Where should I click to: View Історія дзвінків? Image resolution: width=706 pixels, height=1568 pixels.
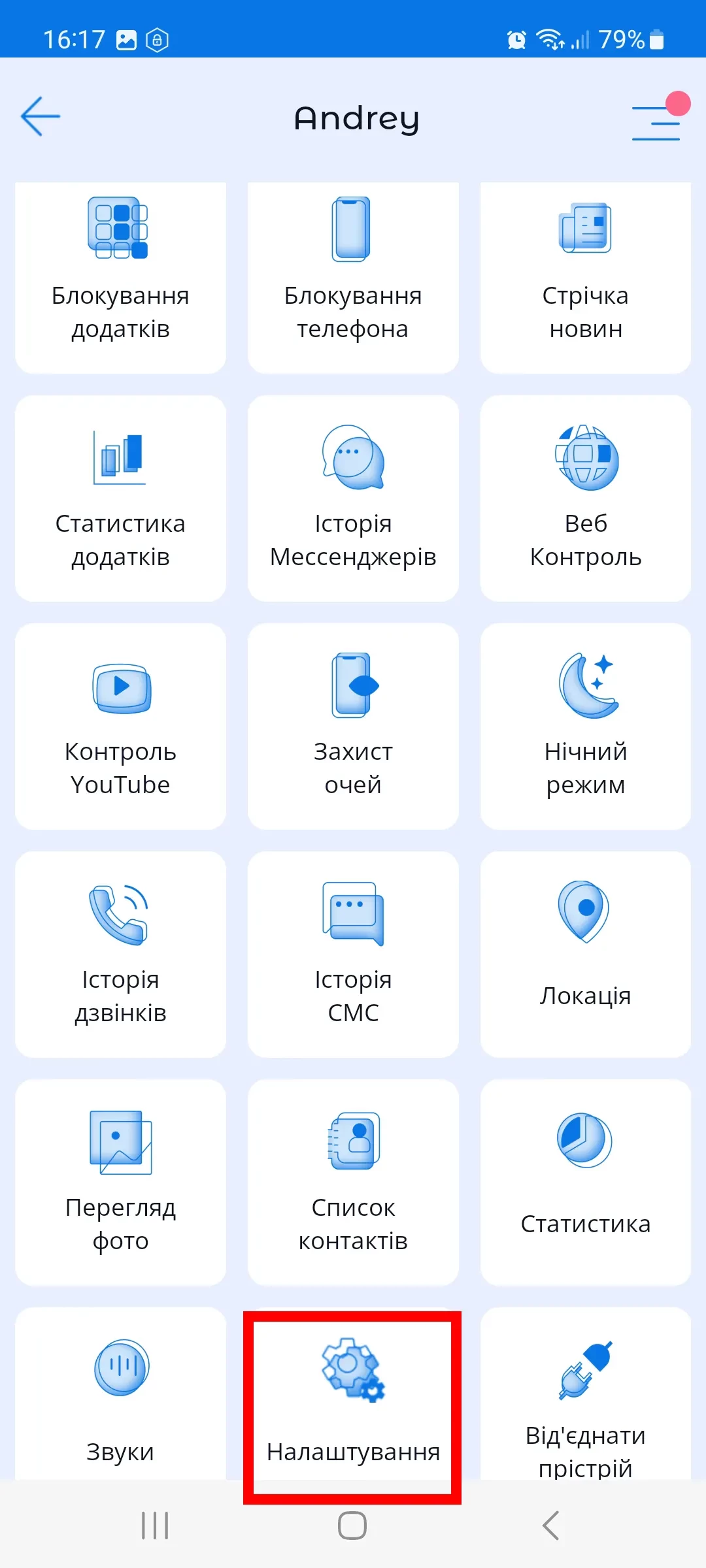point(120,954)
